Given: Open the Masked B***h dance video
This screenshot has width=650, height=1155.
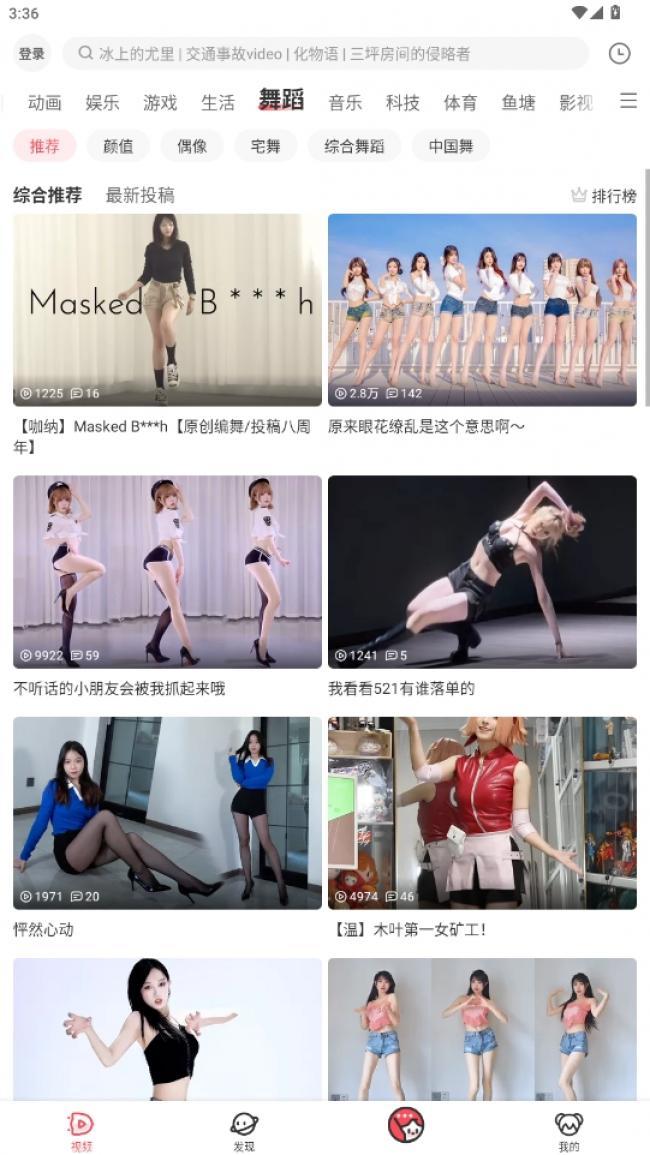Looking at the screenshot, I should (x=167, y=310).
